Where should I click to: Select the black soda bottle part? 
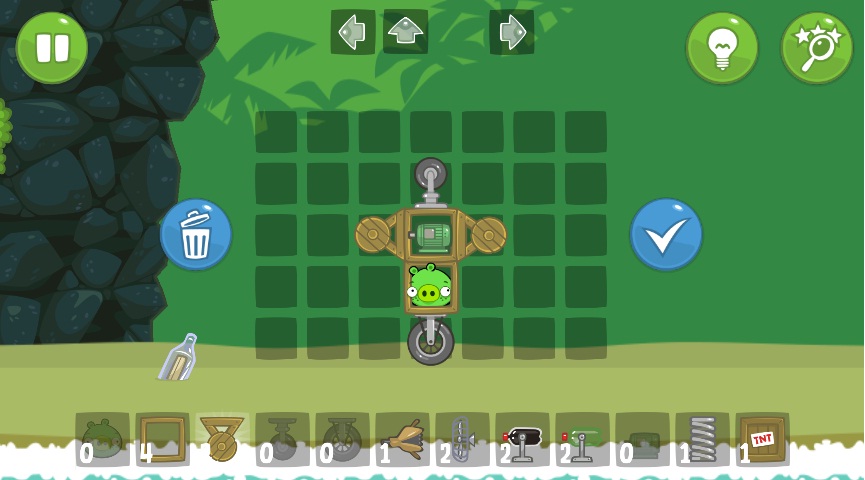click(522, 439)
